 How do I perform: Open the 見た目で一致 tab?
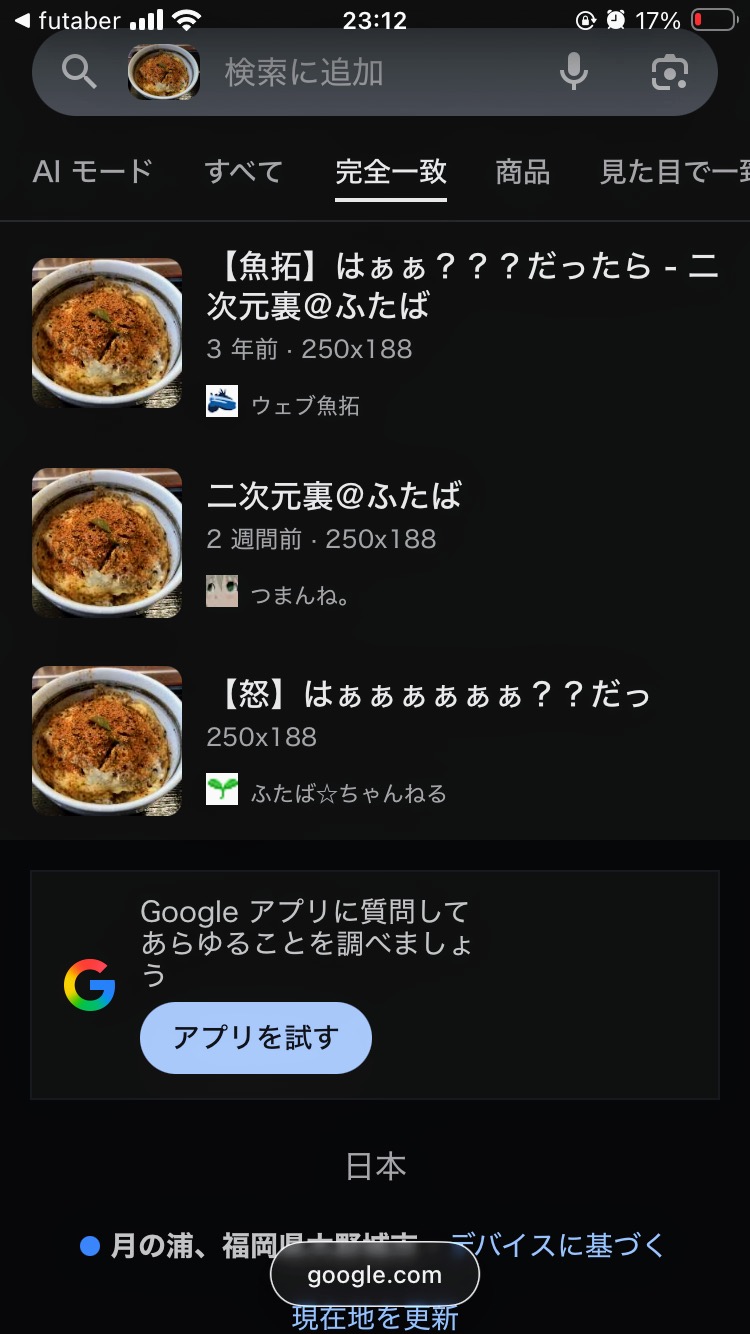(674, 172)
